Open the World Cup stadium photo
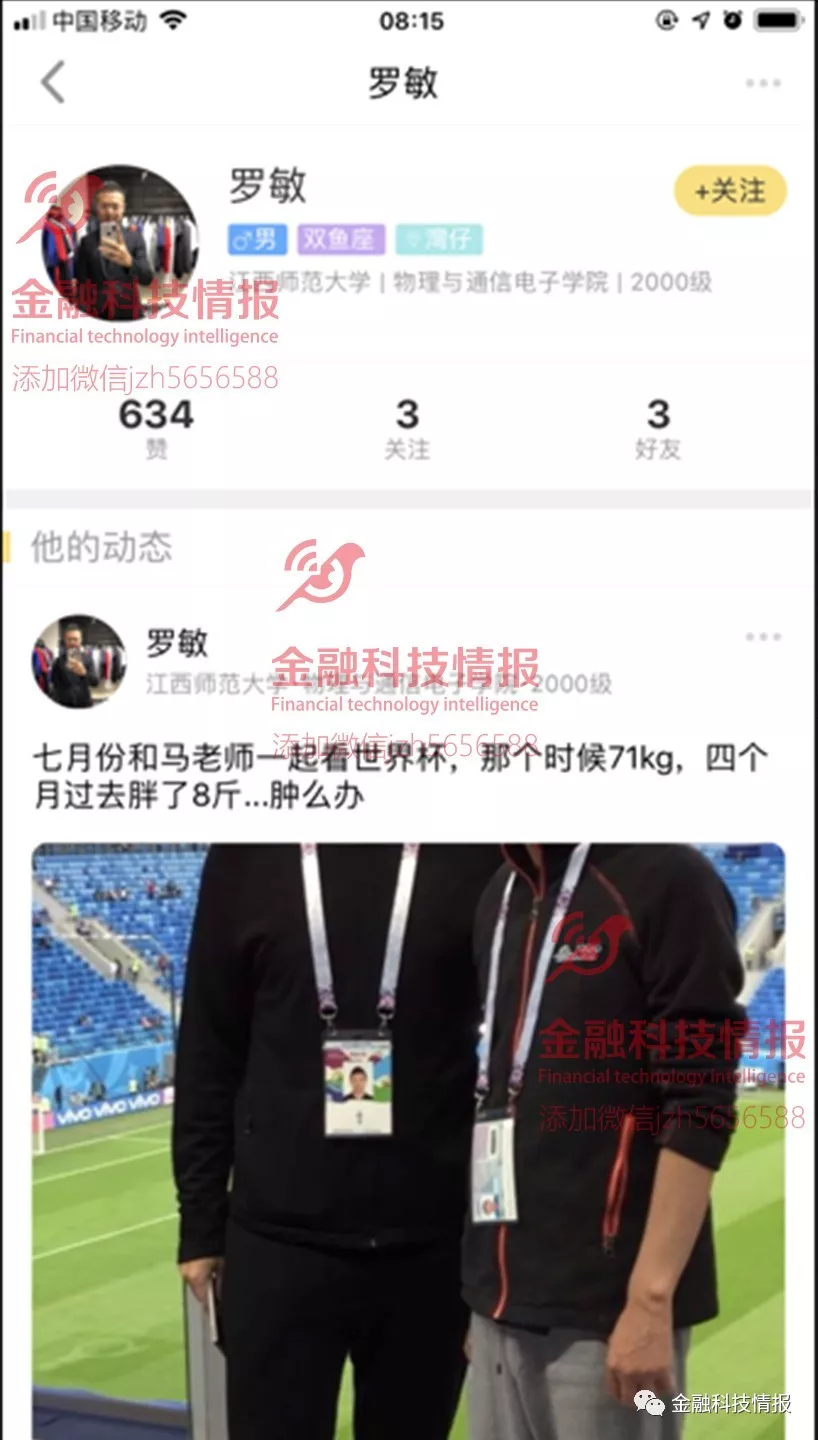The width and height of the screenshot is (818, 1440). pos(408,1140)
